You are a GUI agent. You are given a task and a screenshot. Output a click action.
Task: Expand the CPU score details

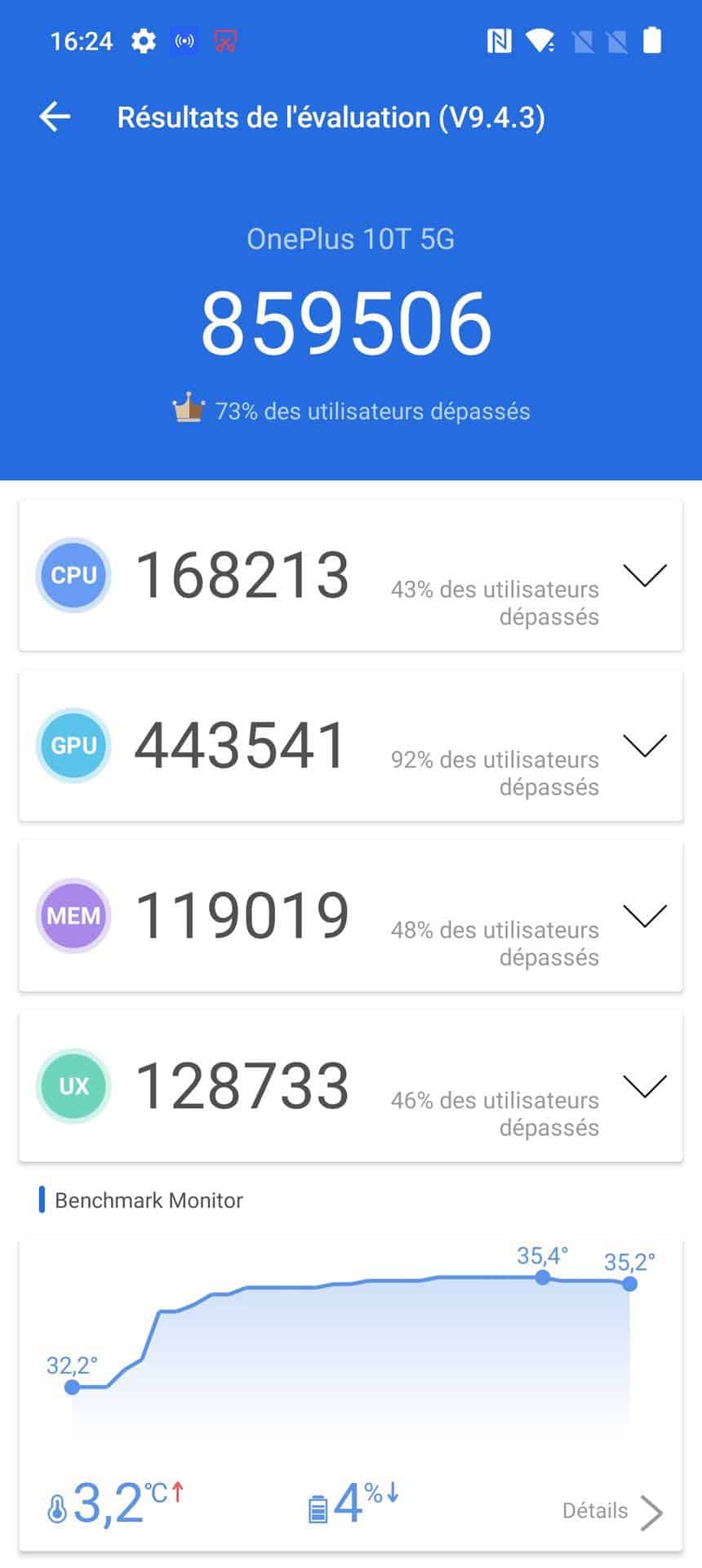pos(645,576)
